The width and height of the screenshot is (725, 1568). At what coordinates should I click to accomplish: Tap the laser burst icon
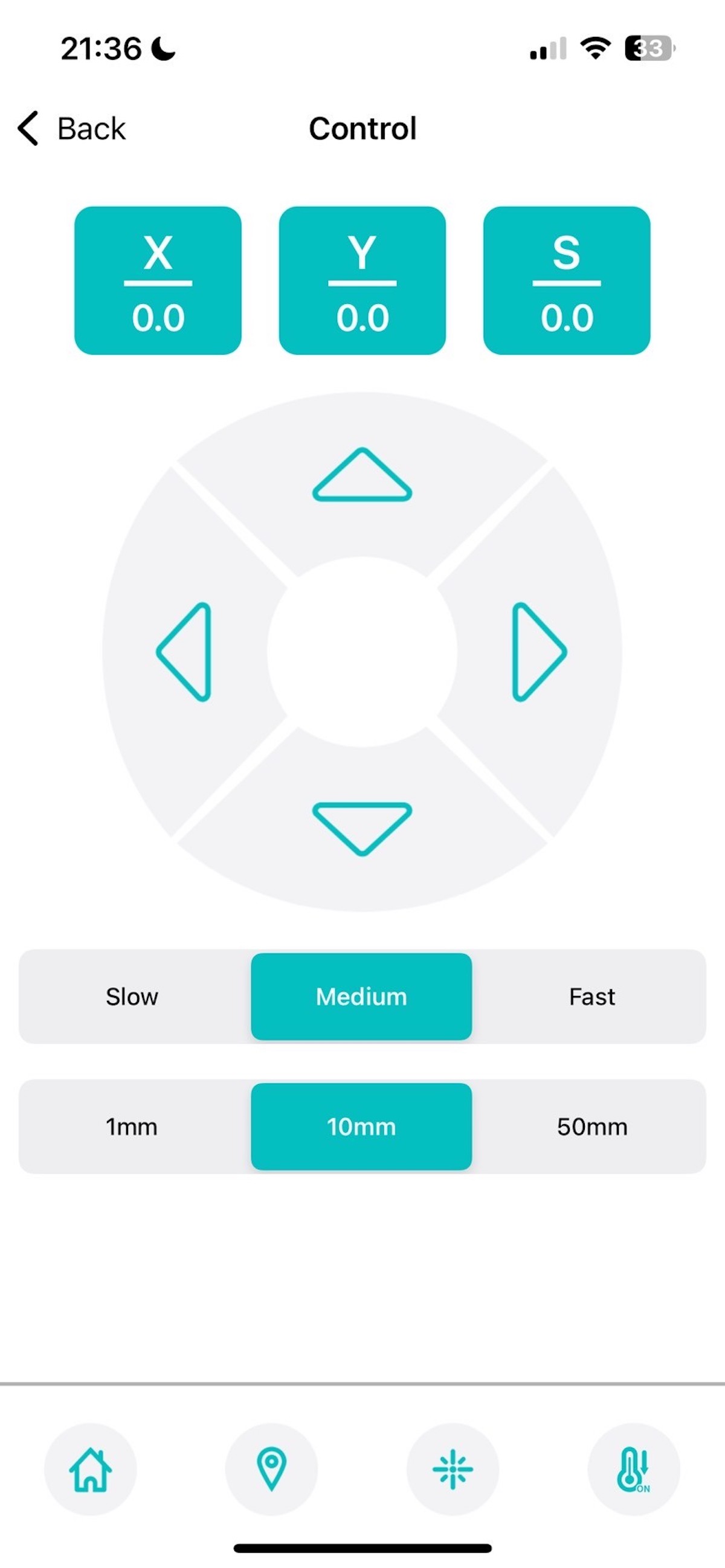coord(453,1470)
